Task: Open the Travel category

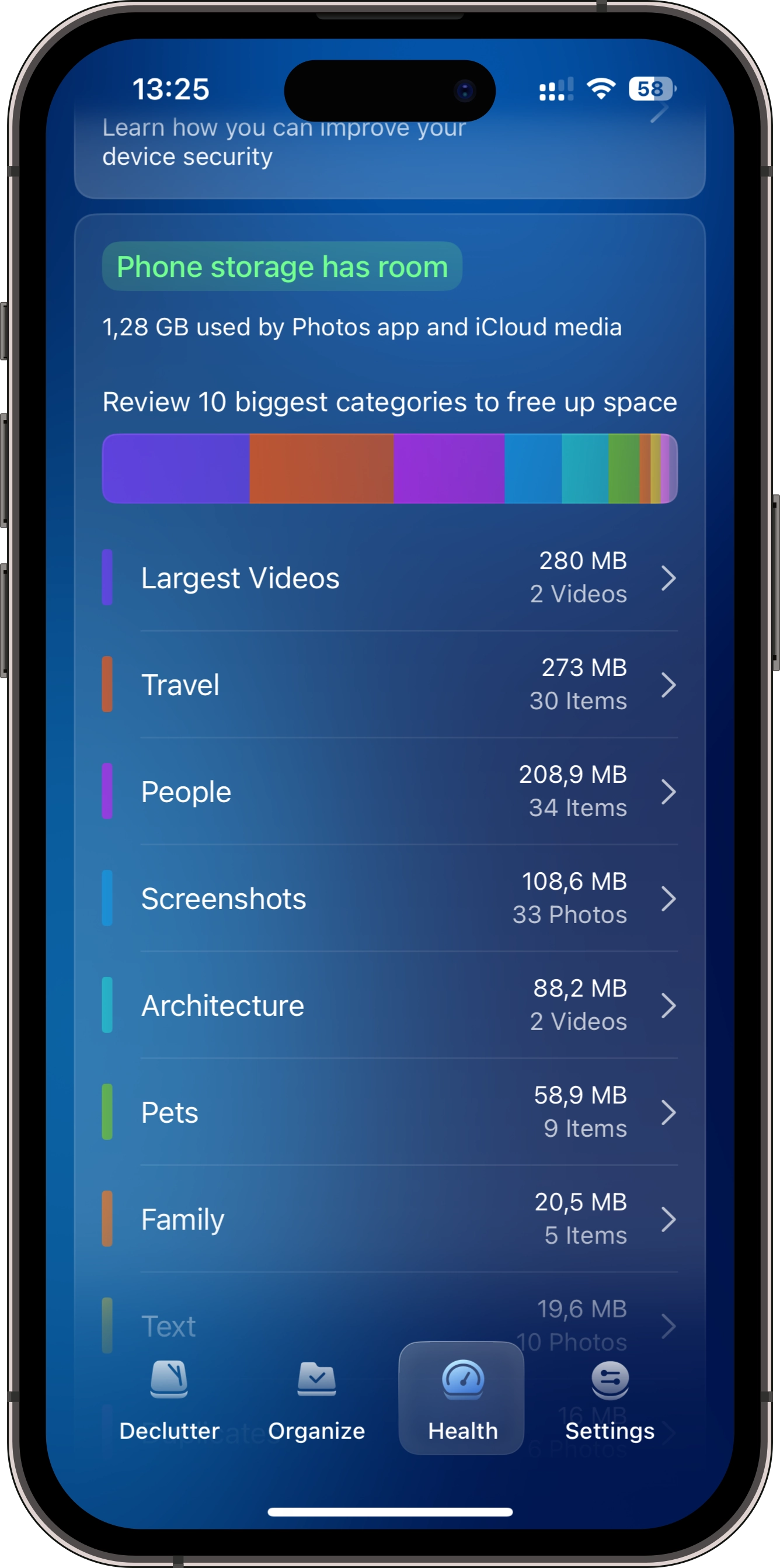Action: pos(389,684)
